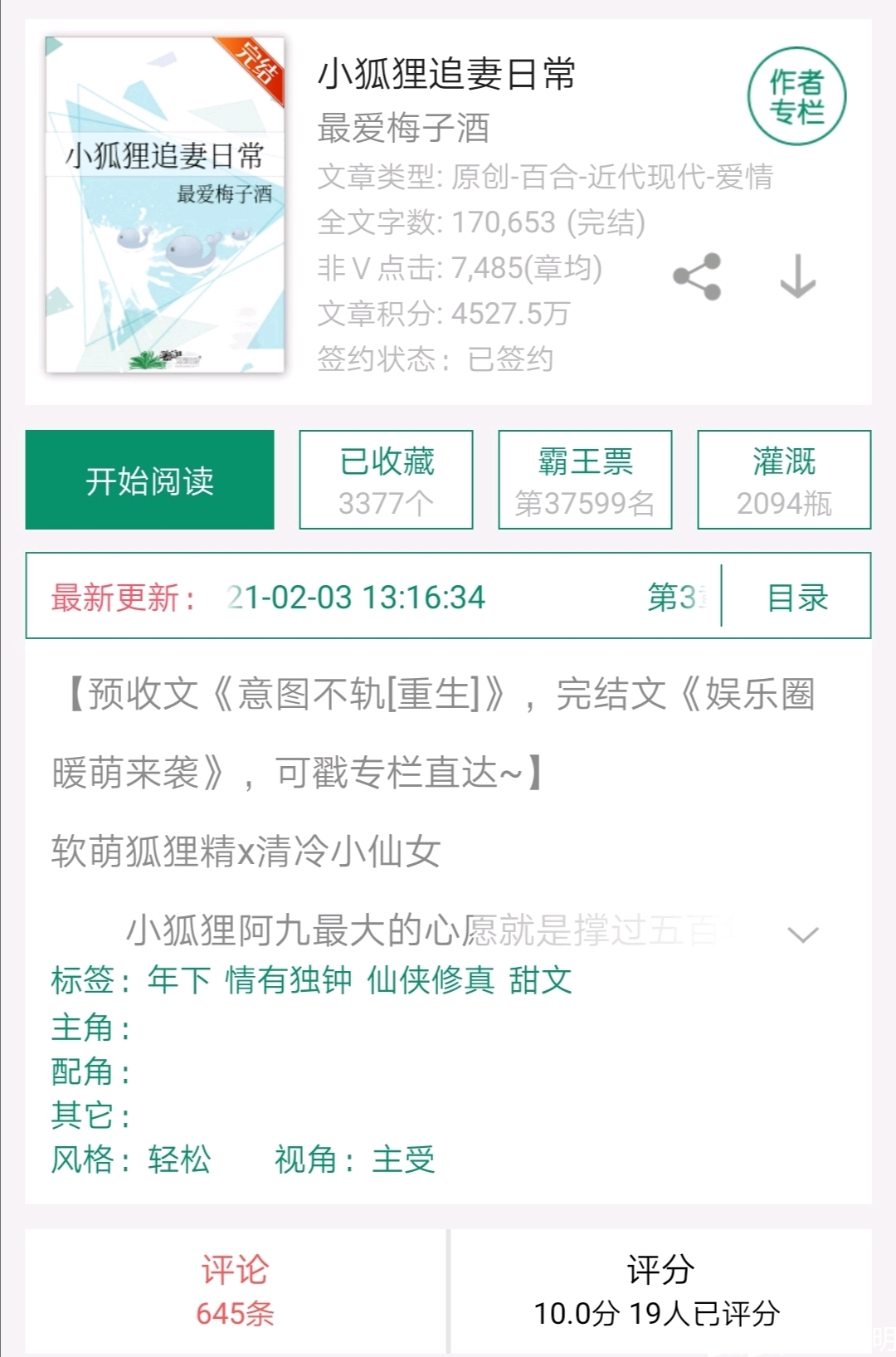Switch to the 评论 comments tab
Viewport: 896px width, 1357px height.
tap(236, 1291)
